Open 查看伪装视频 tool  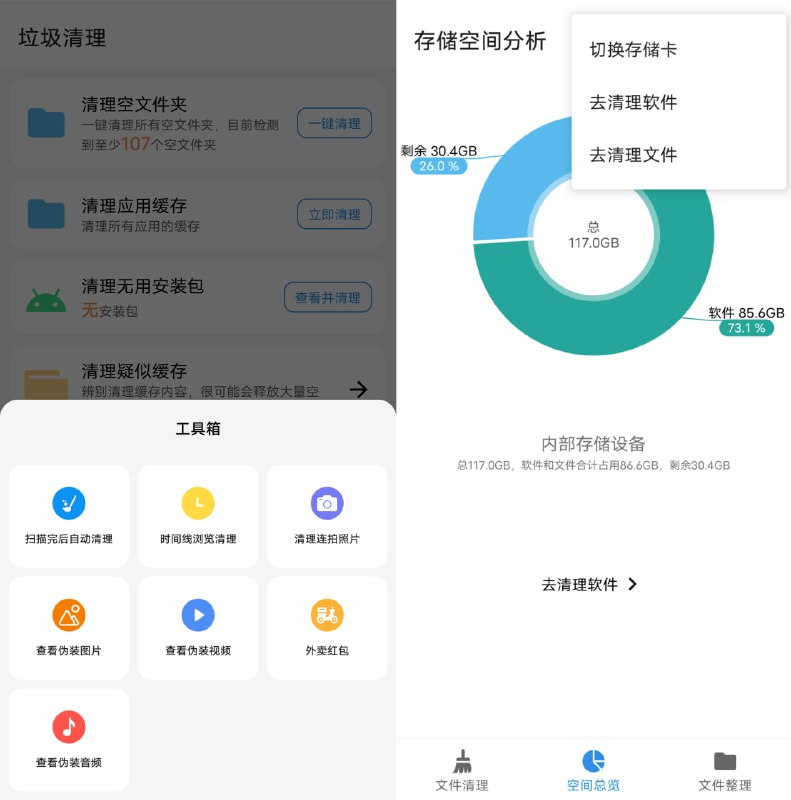[x=198, y=628]
